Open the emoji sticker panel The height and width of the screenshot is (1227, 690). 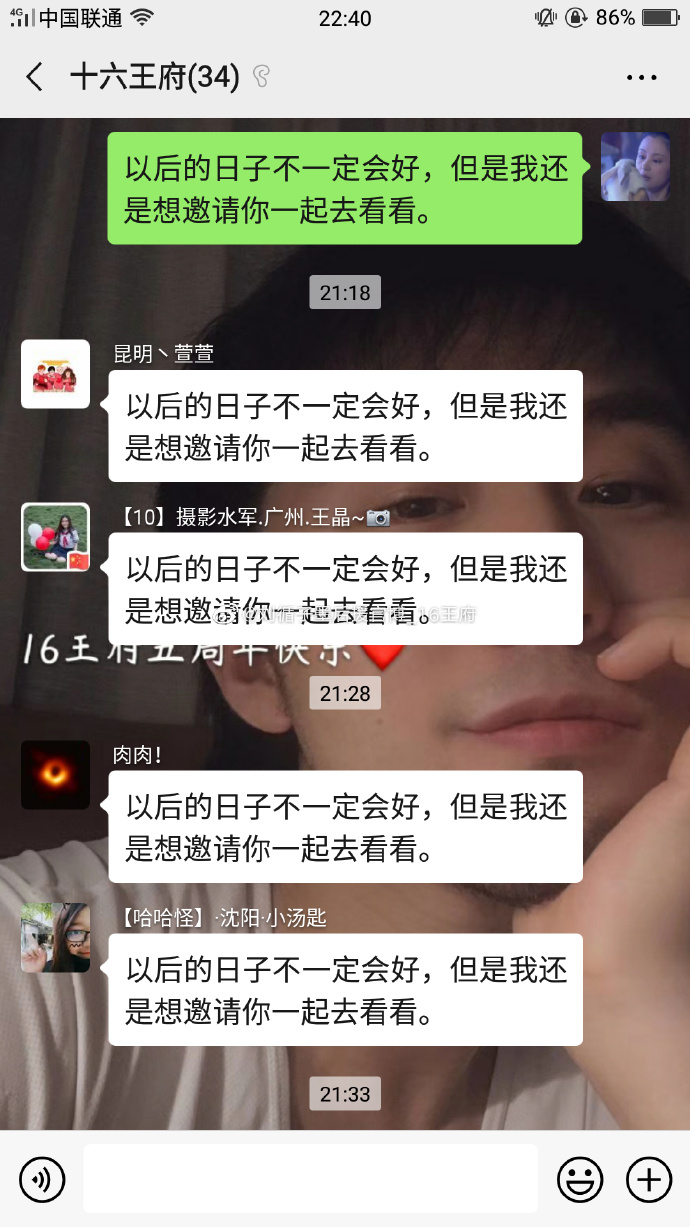(x=580, y=1180)
